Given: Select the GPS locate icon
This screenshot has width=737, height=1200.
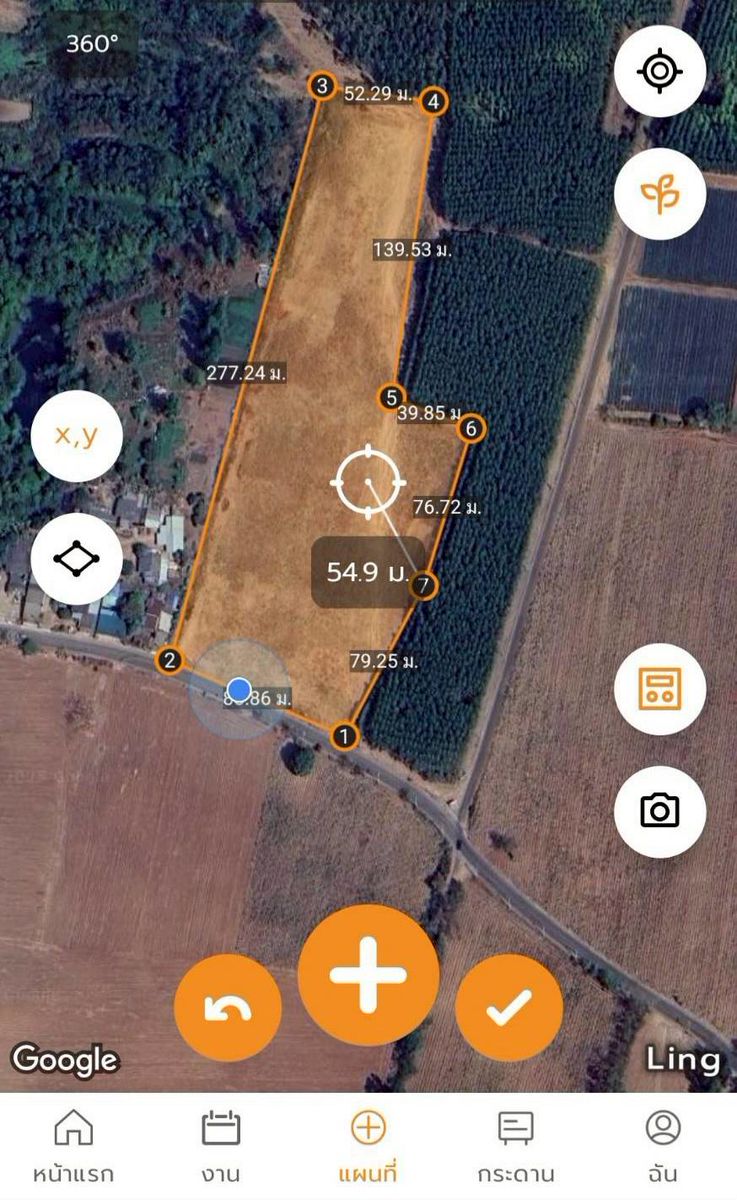Looking at the screenshot, I should point(659,70).
